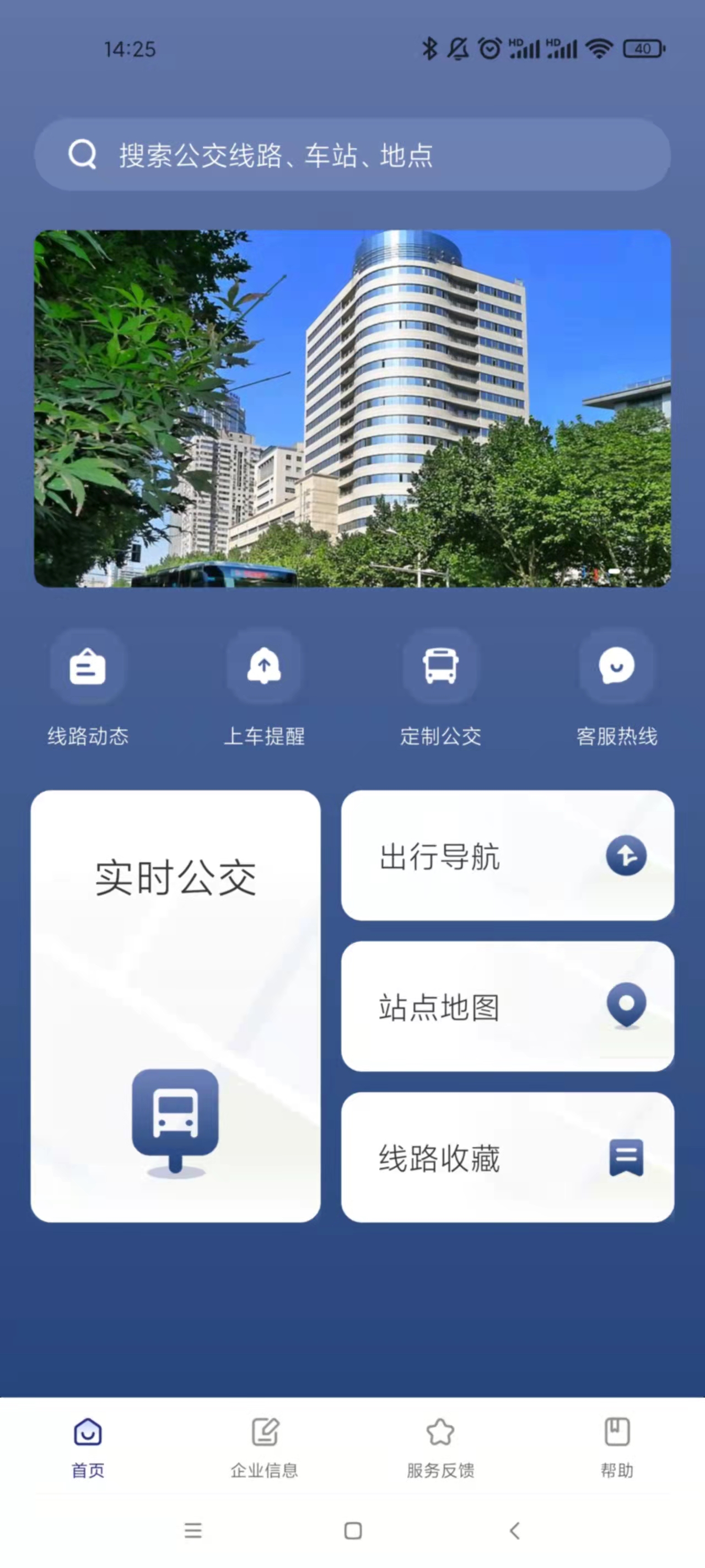Viewport: 705px width, 1568px height.
Task: Open 客服热线 customer service hotline
Action: click(616, 688)
